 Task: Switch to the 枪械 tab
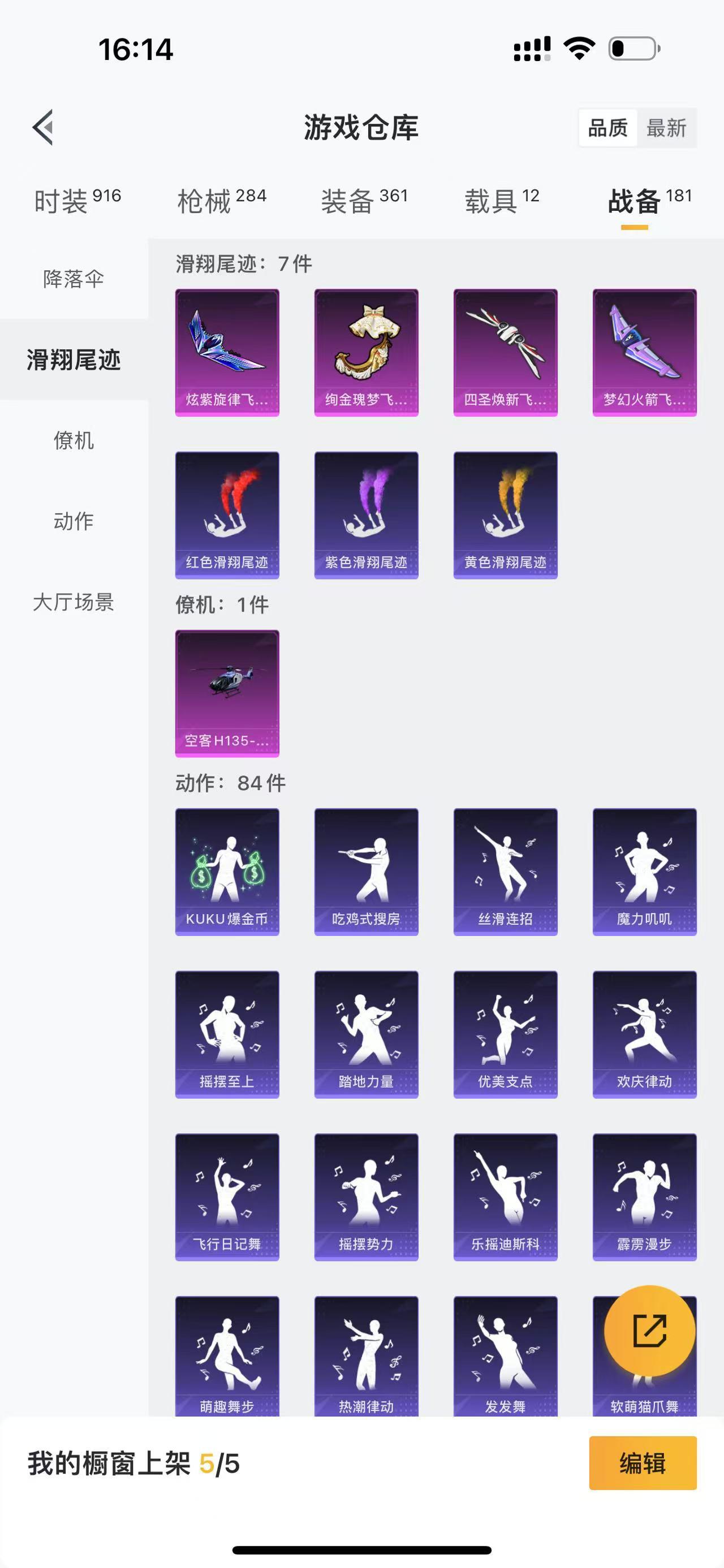coord(222,201)
